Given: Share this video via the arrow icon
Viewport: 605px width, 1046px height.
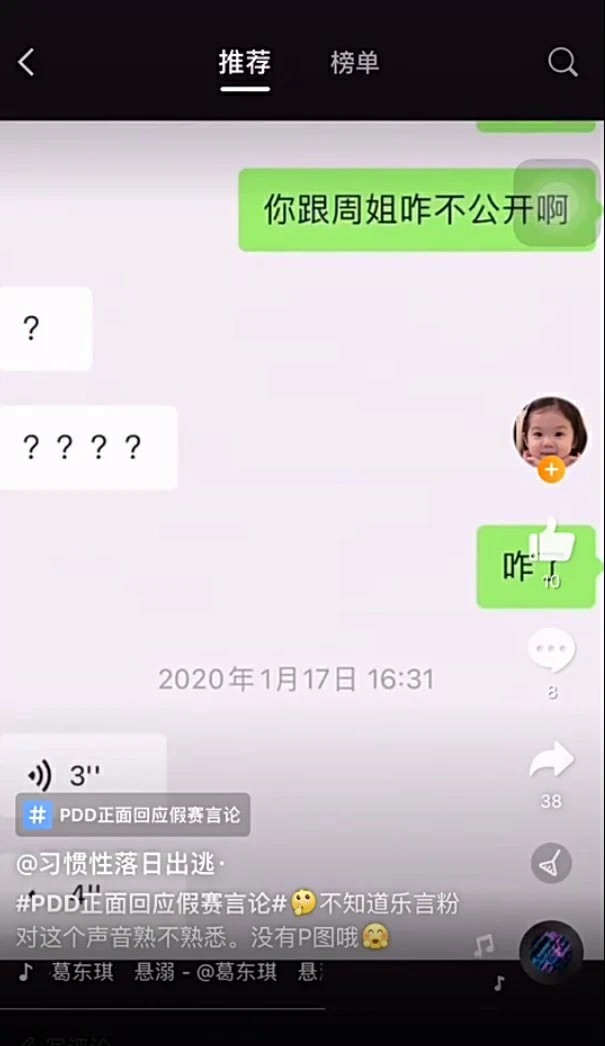Looking at the screenshot, I should (551, 762).
